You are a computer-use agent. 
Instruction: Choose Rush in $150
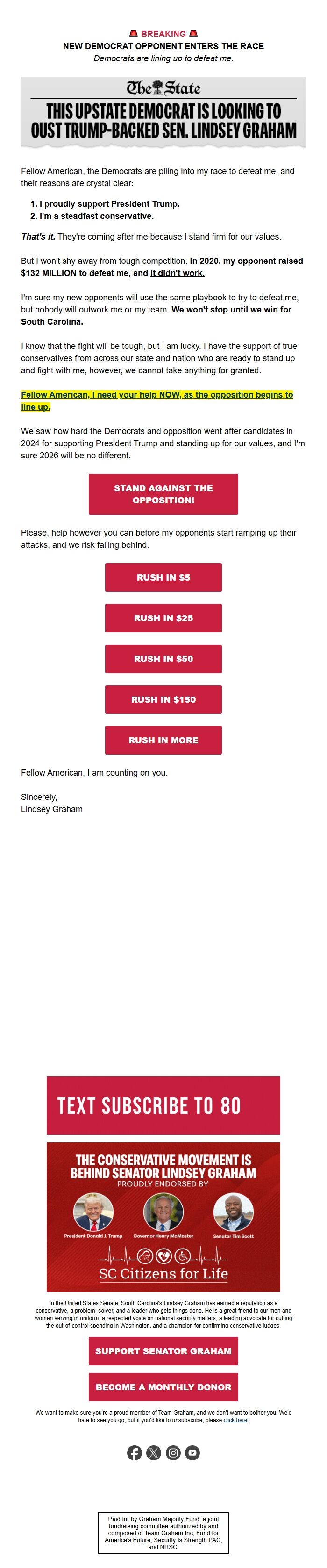pos(163,699)
